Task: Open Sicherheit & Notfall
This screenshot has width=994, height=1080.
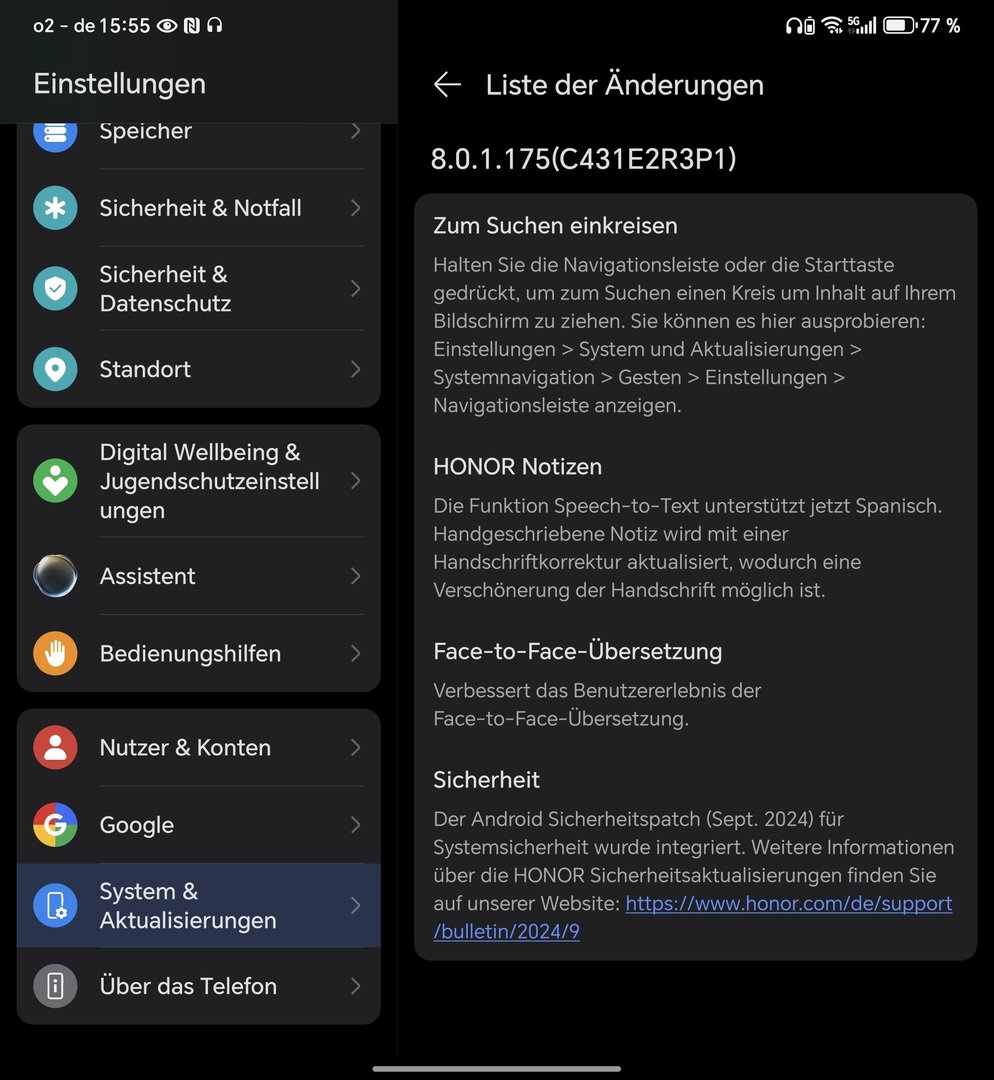Action: pos(198,208)
